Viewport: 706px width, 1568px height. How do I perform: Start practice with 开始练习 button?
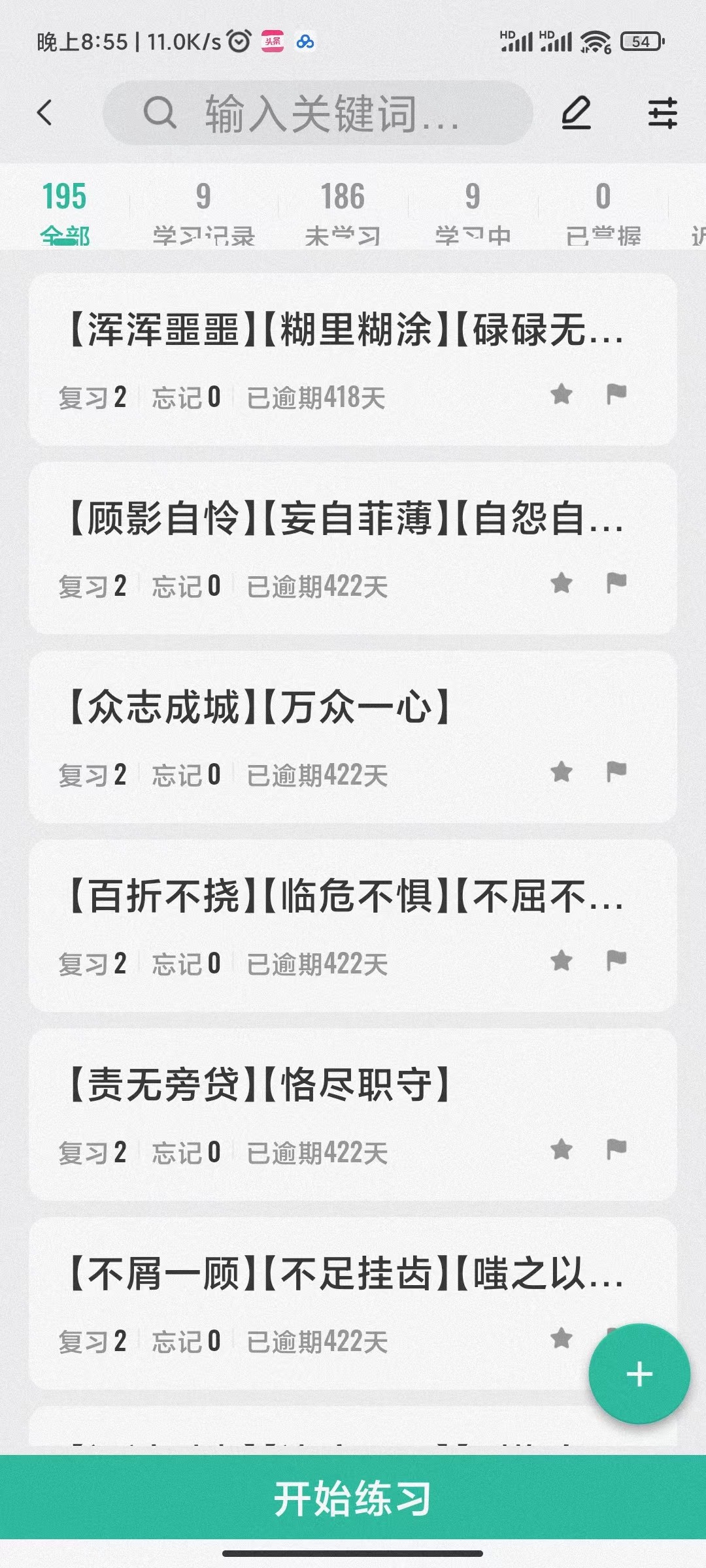[353, 1497]
